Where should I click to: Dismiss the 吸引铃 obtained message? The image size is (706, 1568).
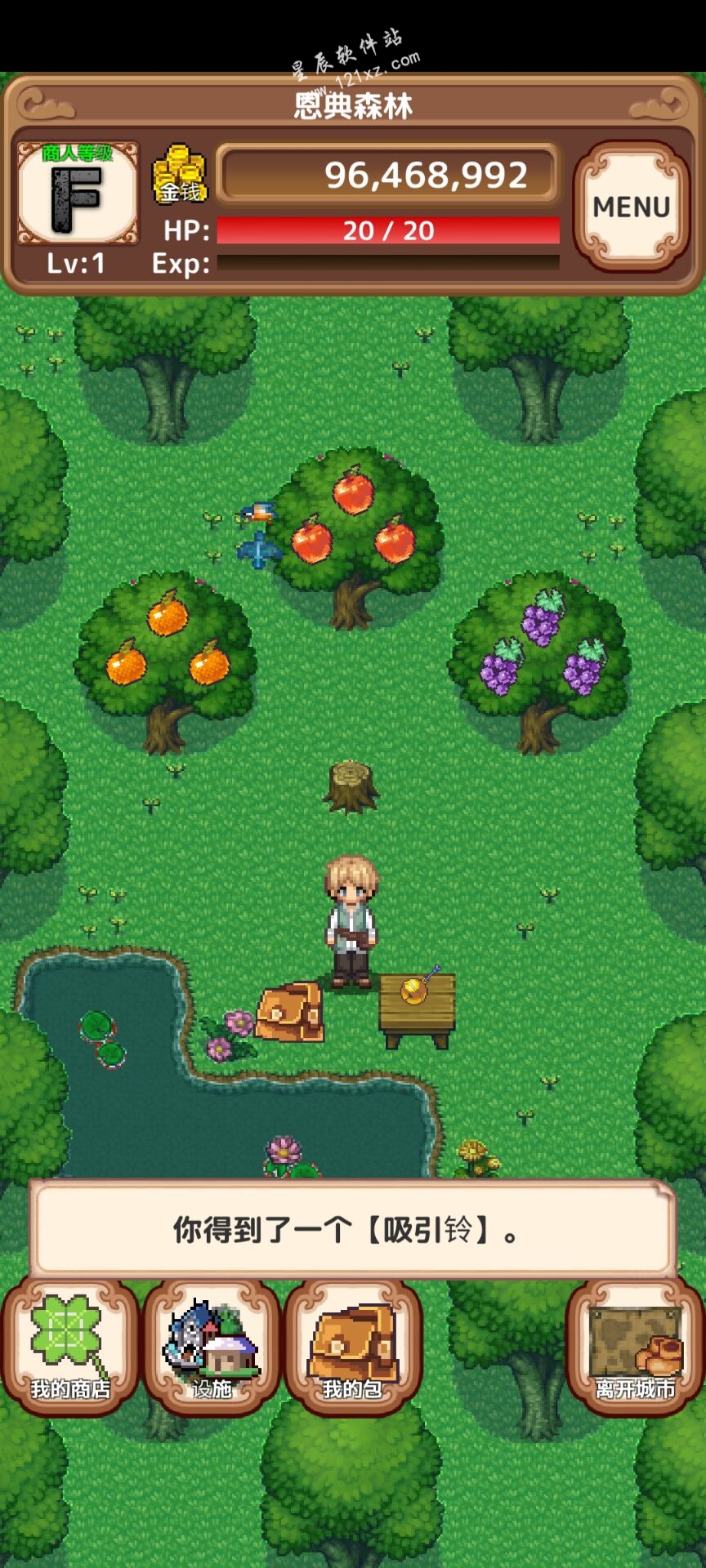[353, 1229]
